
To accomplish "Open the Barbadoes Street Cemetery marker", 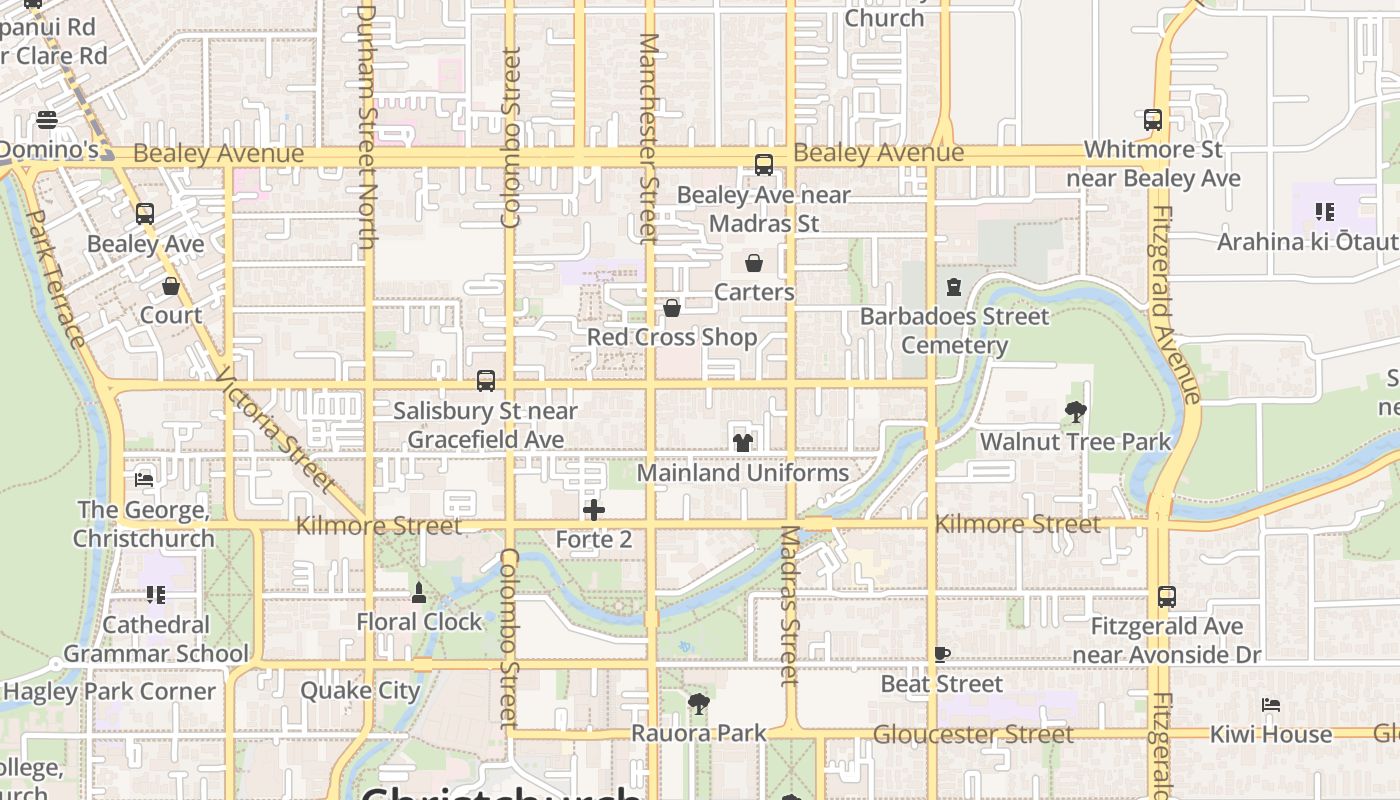I will tap(954, 287).
